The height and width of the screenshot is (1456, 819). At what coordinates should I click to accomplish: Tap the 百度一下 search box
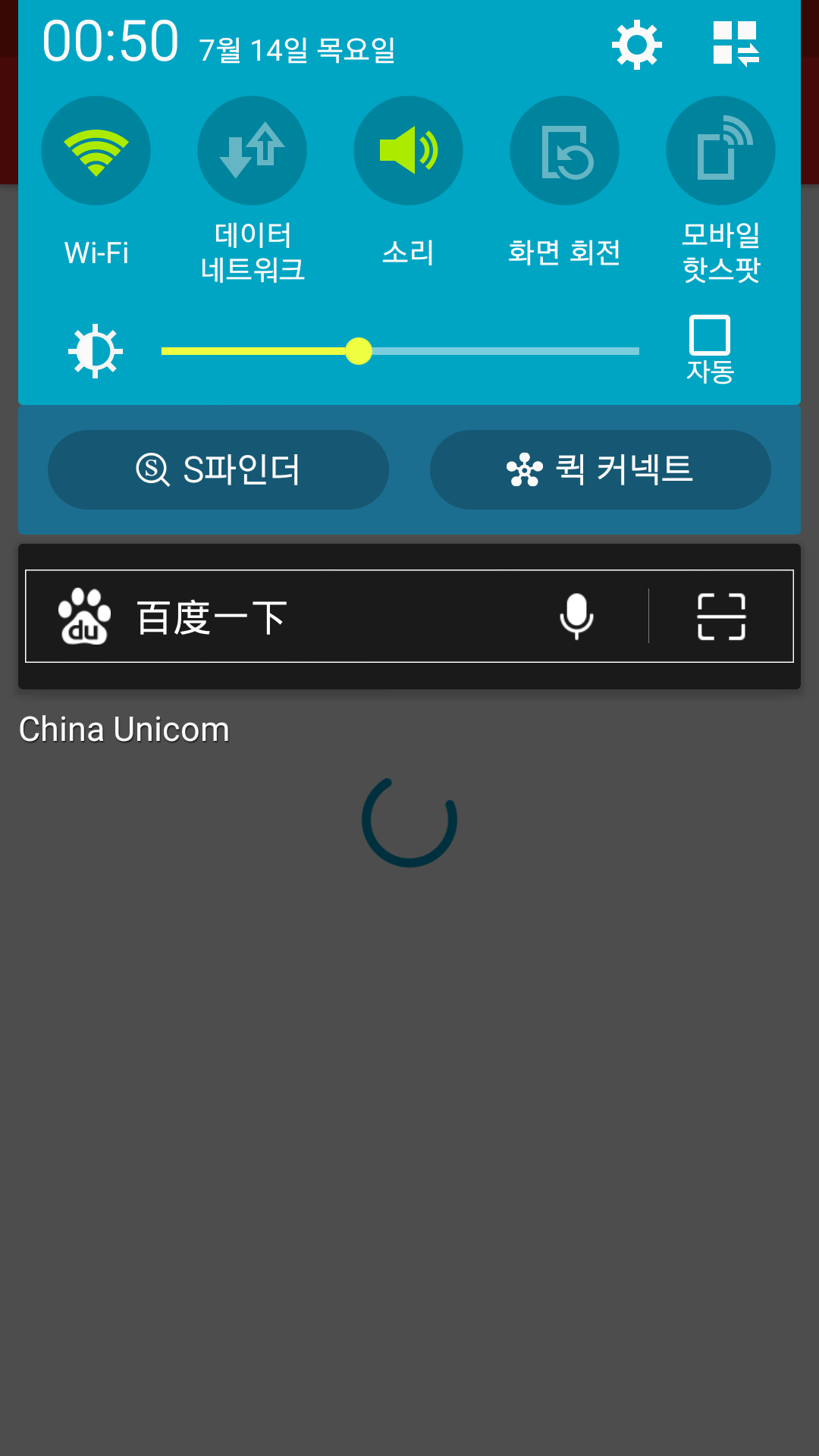point(288,617)
